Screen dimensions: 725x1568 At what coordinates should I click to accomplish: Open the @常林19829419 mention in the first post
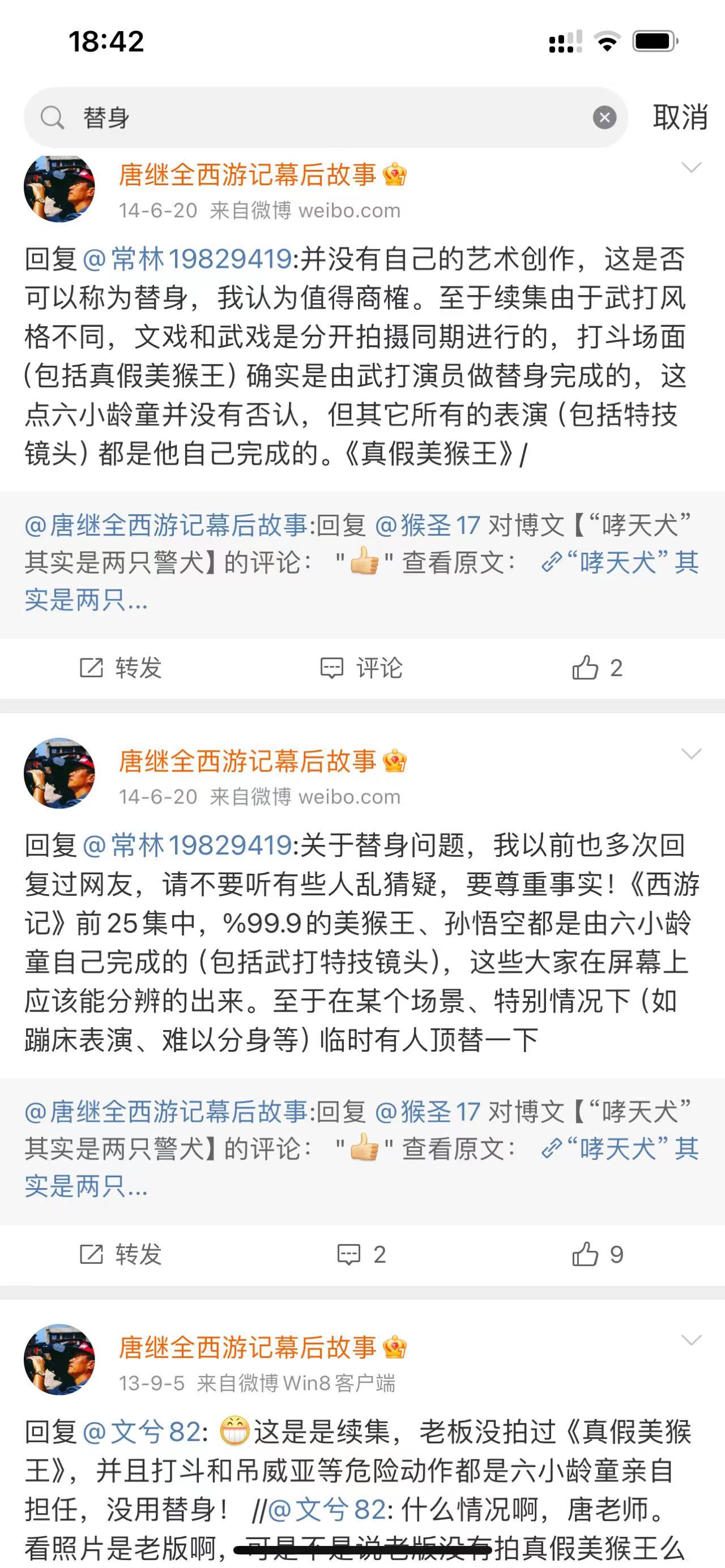pyautogui.click(x=187, y=259)
